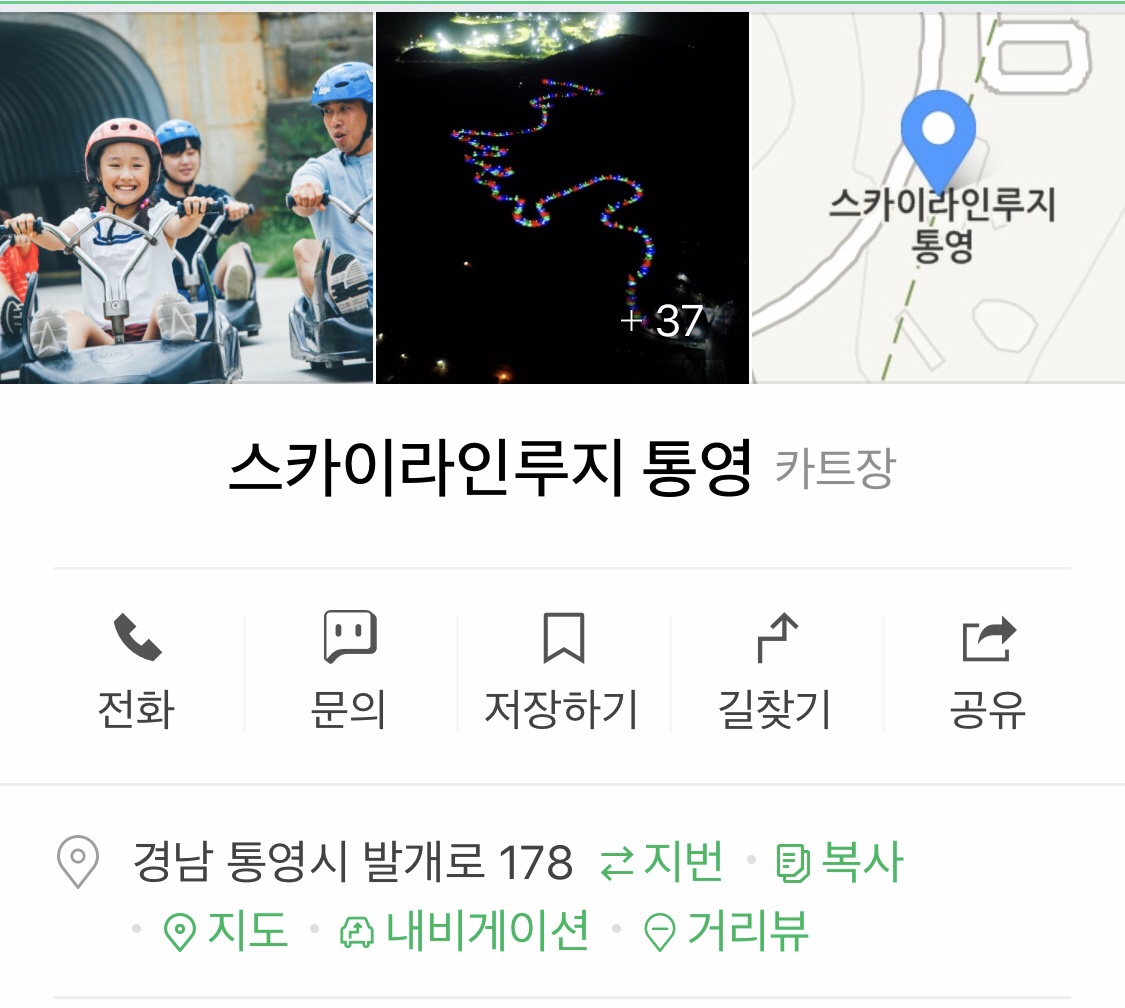Open 거리뷰 street view
Viewport: 1125px width, 1008px height.
pos(727,932)
